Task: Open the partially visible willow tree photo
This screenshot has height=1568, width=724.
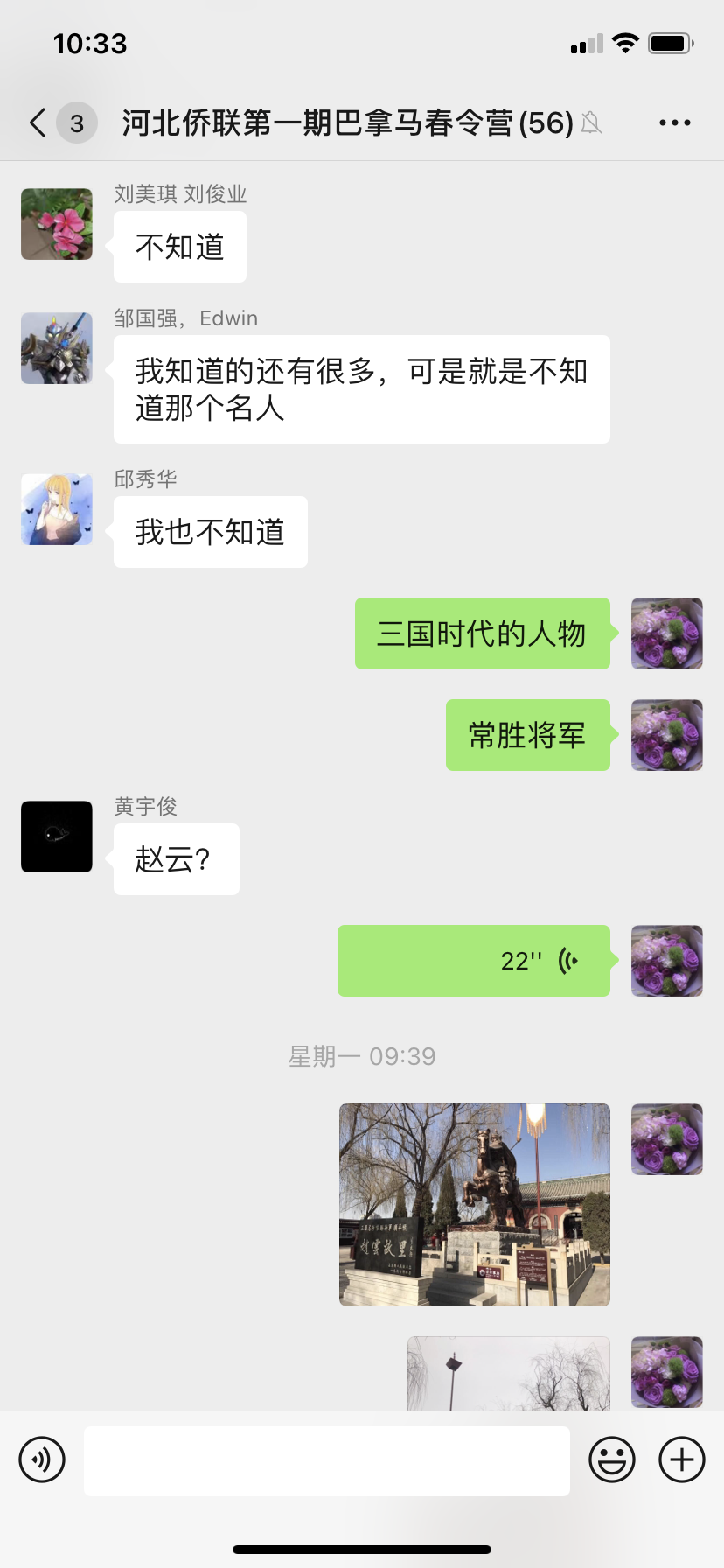Action: point(508,1372)
